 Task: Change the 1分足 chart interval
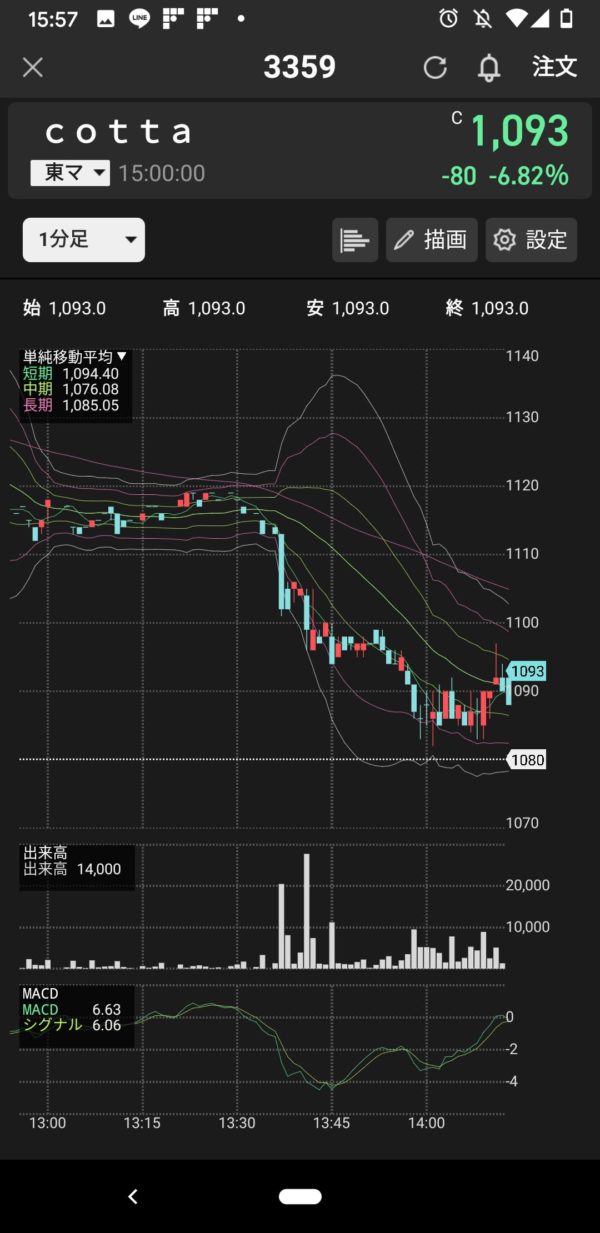(x=84, y=240)
